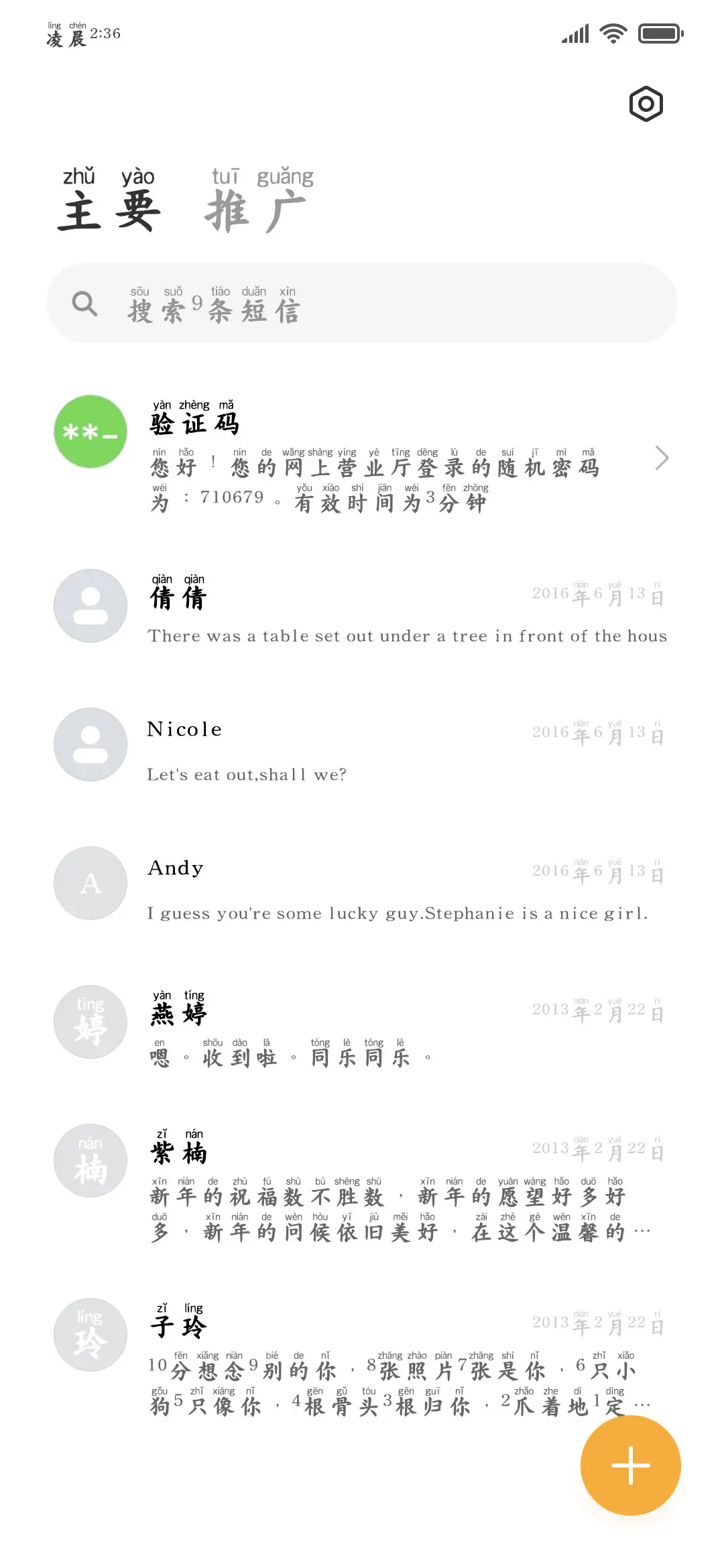This screenshot has width=724, height=1568.
Task: Tap 倩倩's profile avatar
Action: pyautogui.click(x=89, y=605)
